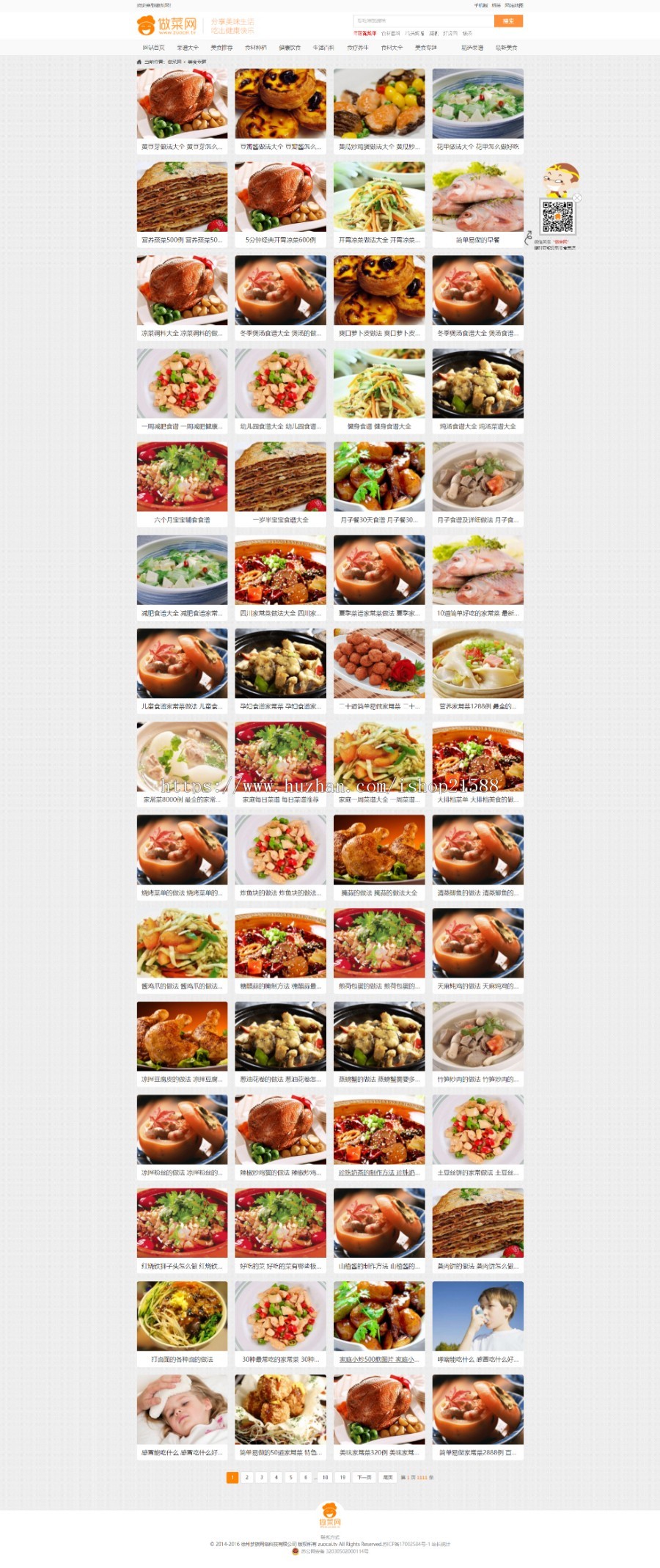This screenshot has width=660, height=1568.
Task: Open the 最新美食 nav link
Action: coord(506,48)
